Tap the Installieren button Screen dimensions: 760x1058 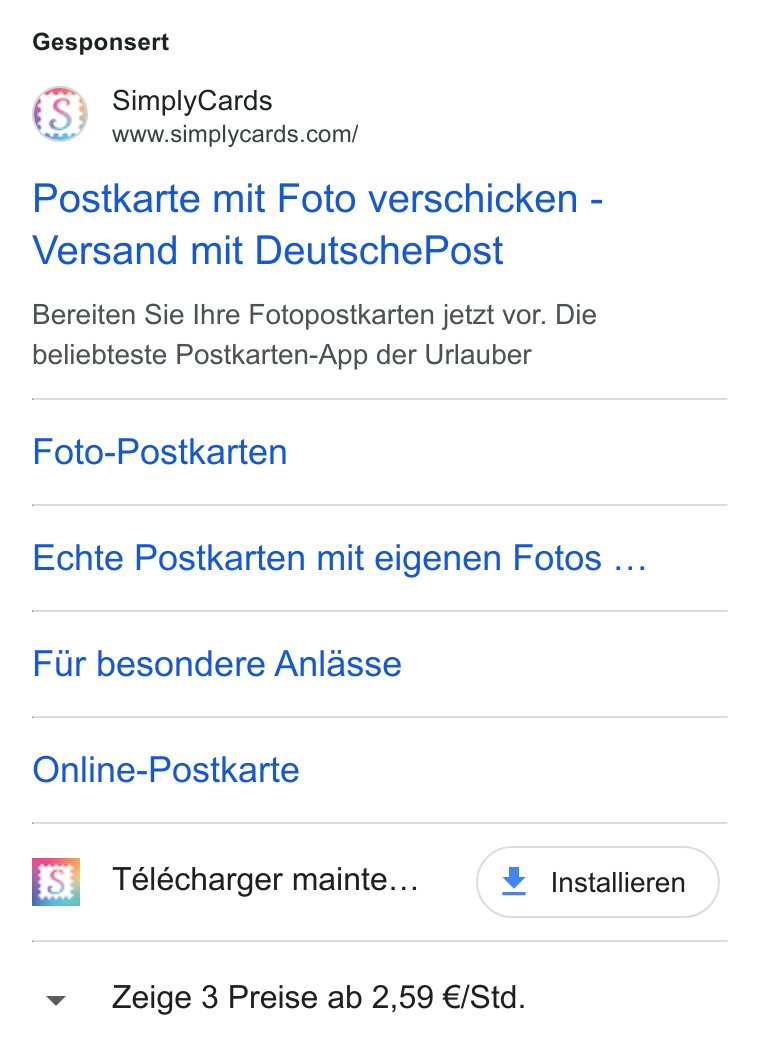pyautogui.click(x=597, y=882)
